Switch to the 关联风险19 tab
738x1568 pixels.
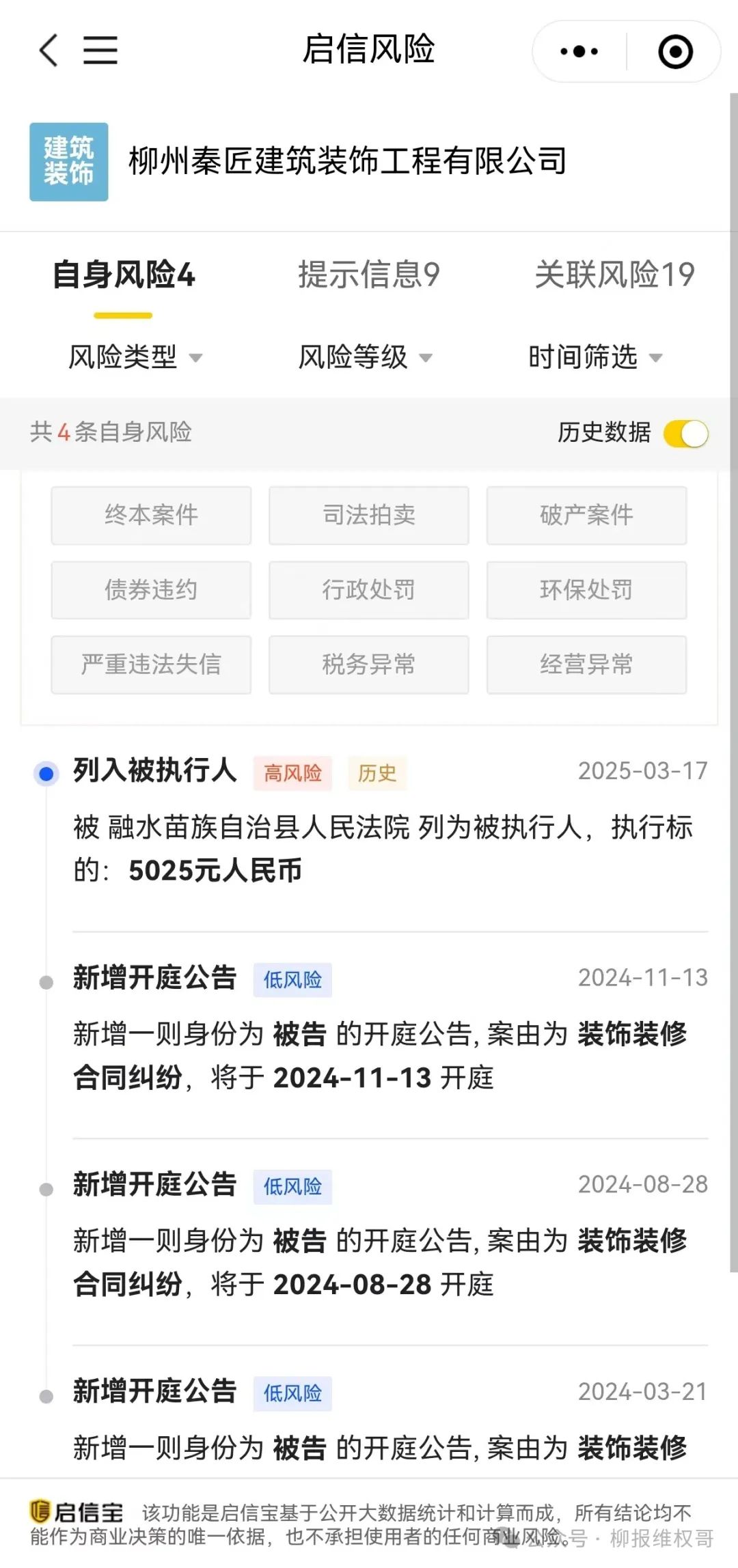pyautogui.click(x=614, y=275)
